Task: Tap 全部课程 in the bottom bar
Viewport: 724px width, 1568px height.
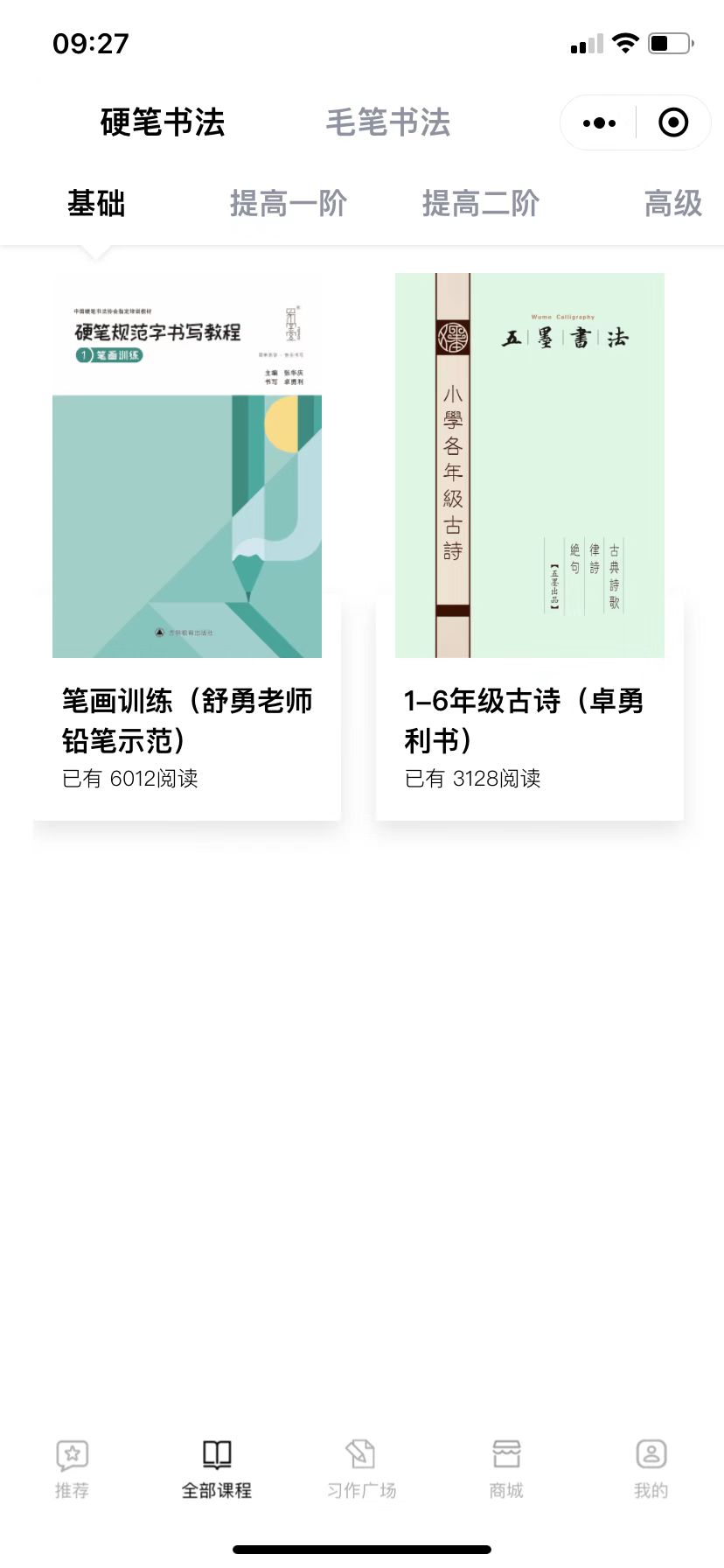Action: coord(217,1469)
